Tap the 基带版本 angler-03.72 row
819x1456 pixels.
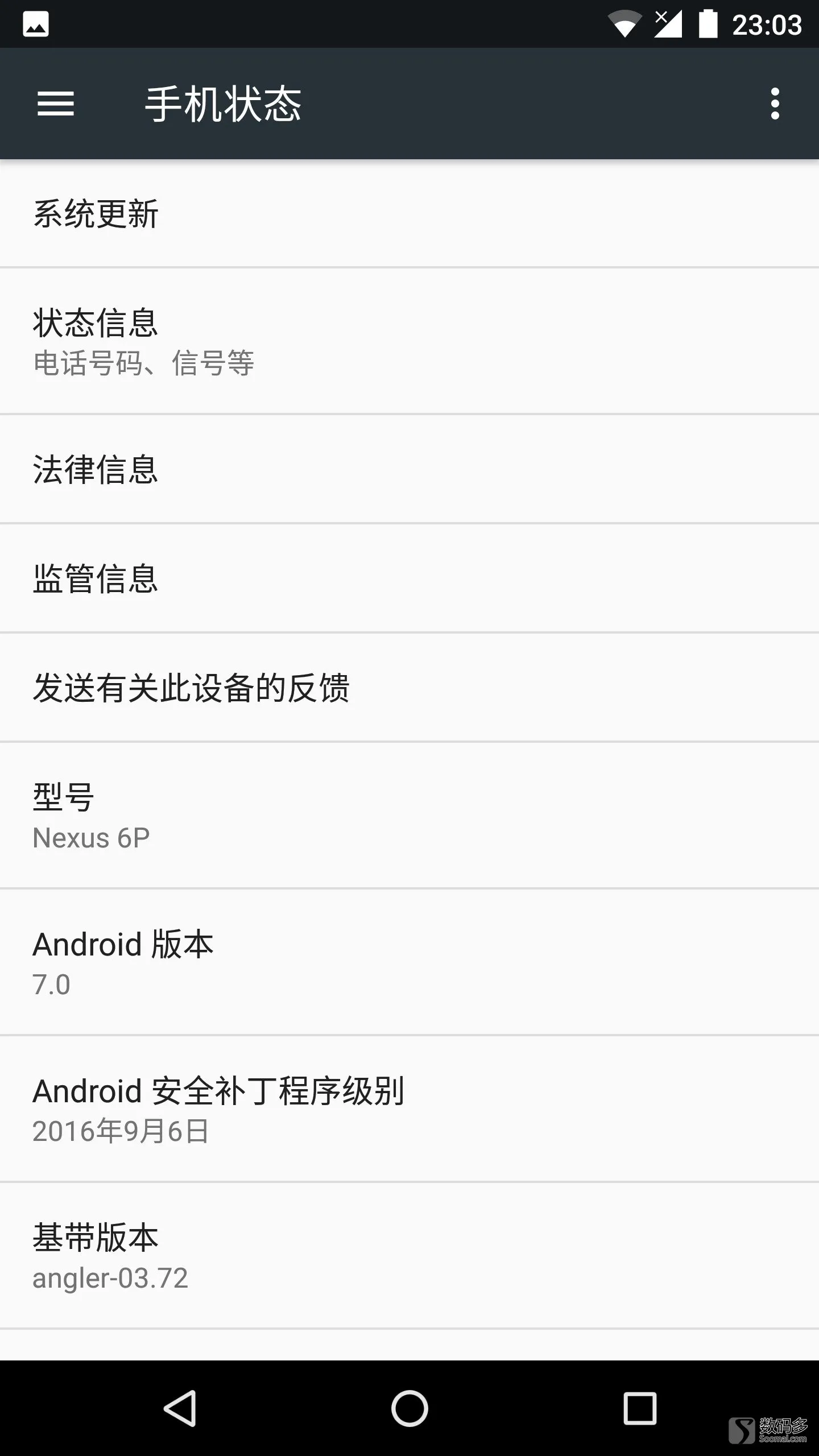tap(409, 1256)
